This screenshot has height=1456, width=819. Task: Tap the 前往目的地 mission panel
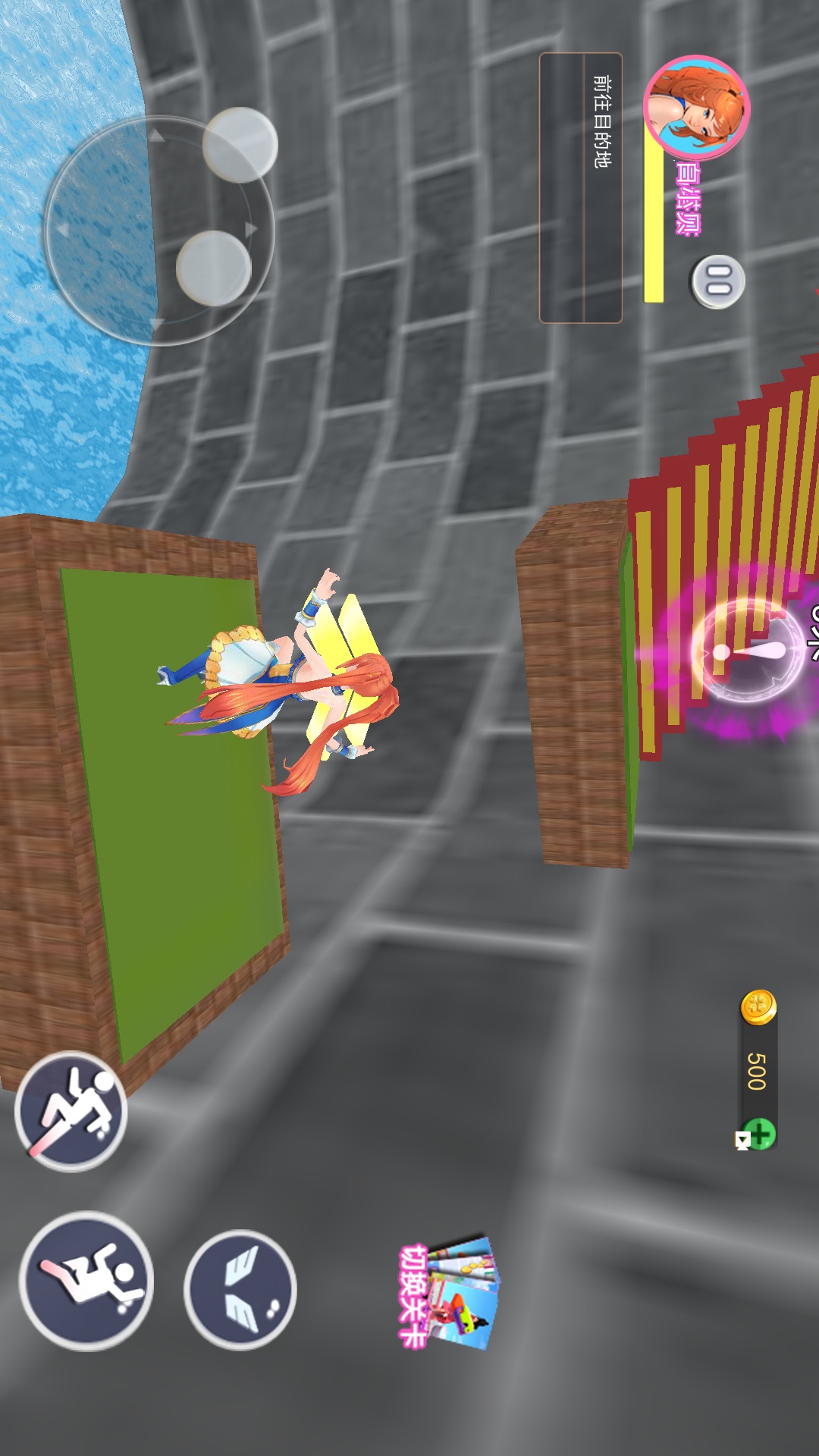[581, 188]
